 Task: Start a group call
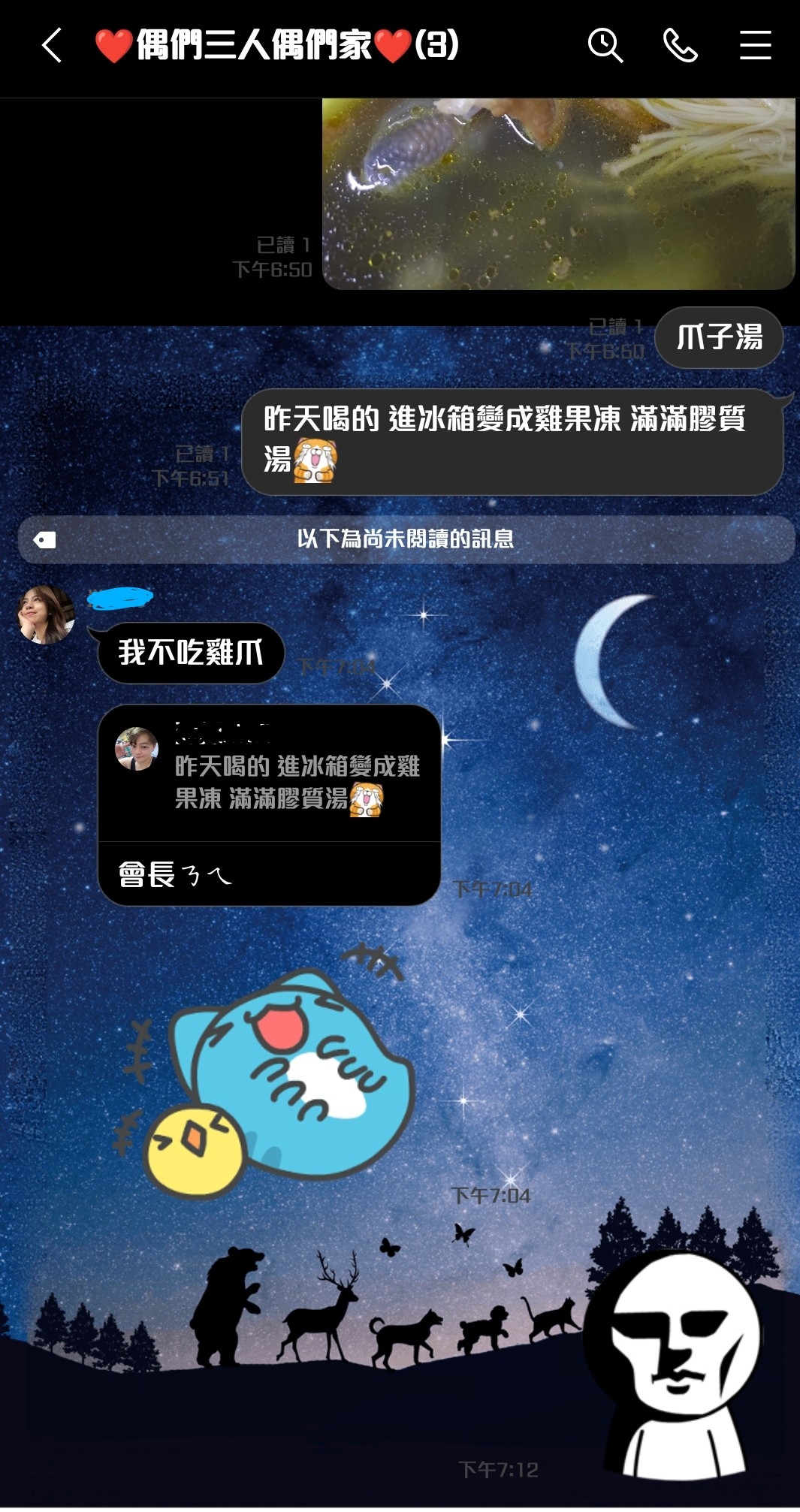681,46
